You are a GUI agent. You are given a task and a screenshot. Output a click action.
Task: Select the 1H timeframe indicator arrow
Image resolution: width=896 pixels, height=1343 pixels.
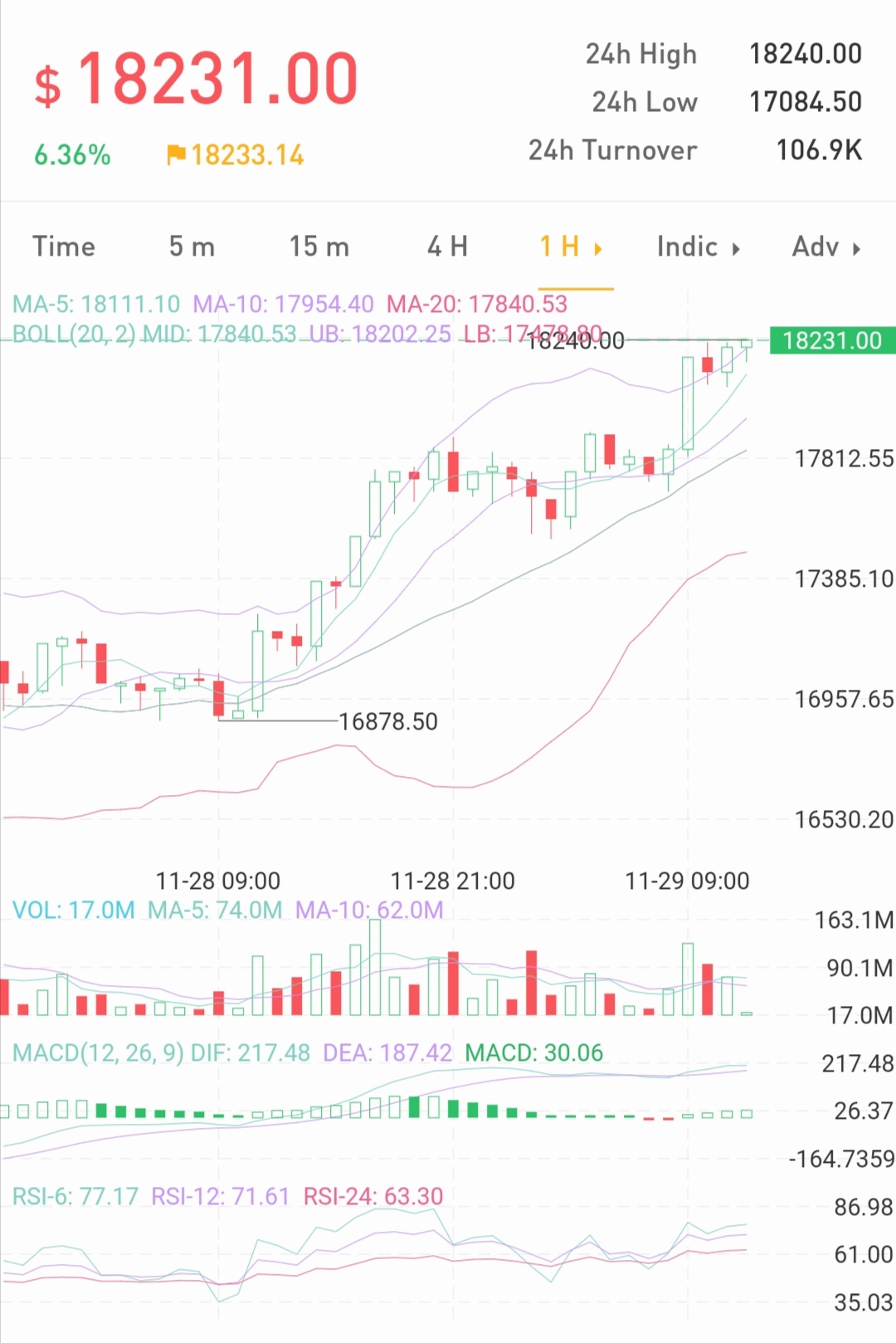pos(599,247)
